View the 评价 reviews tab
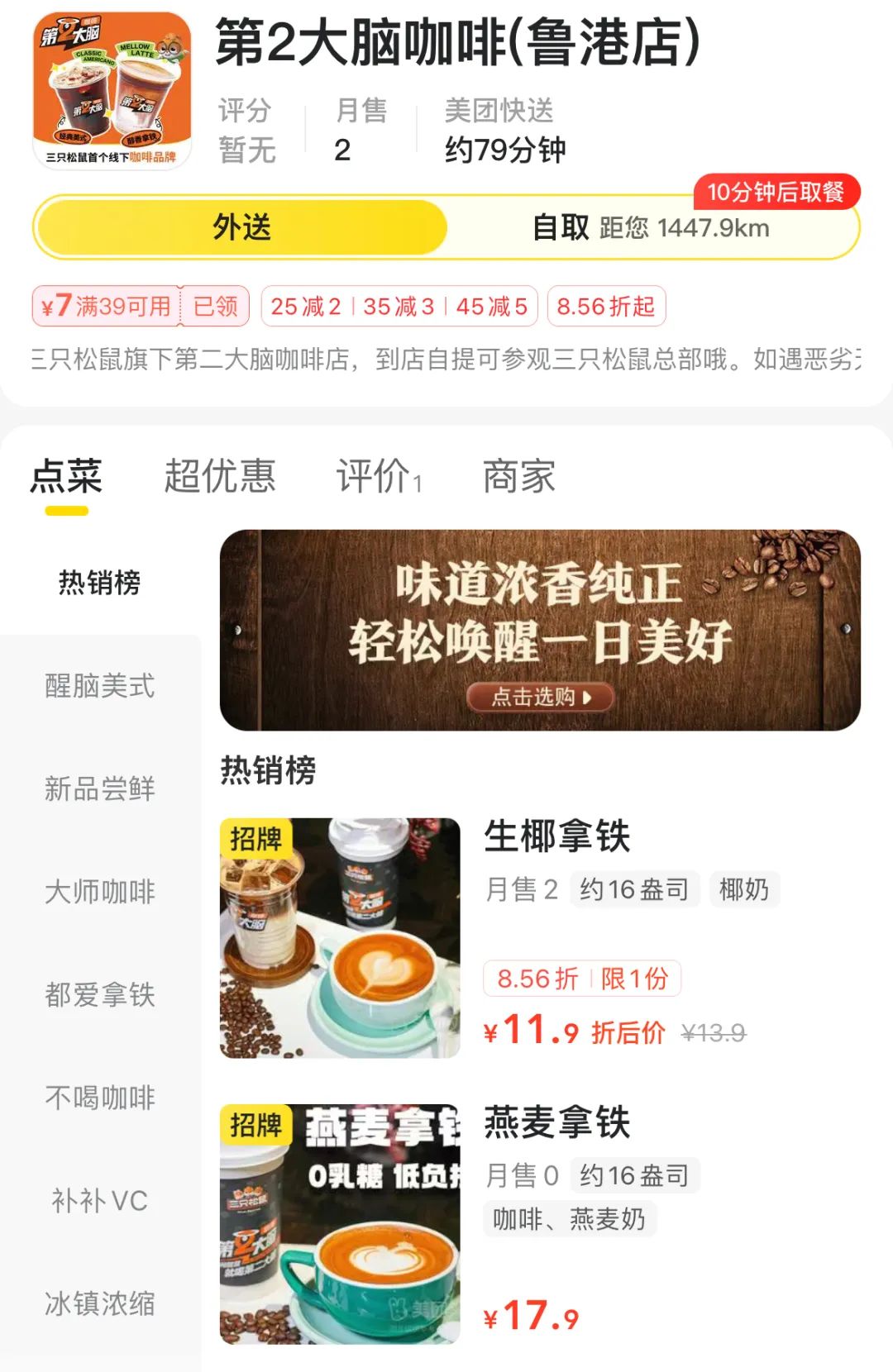The image size is (893, 1372). point(378,476)
